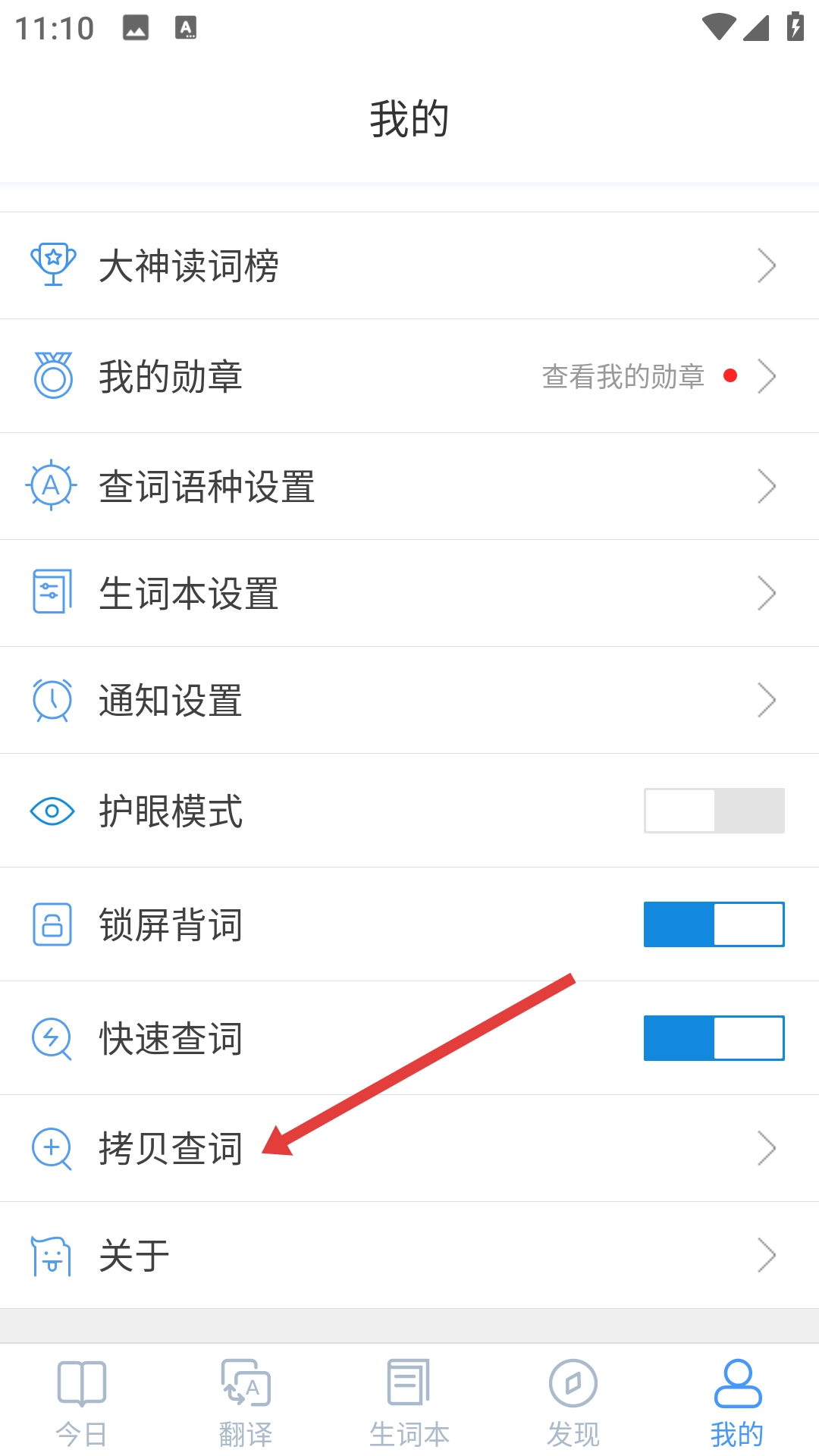Open 生词本设置

click(x=409, y=593)
